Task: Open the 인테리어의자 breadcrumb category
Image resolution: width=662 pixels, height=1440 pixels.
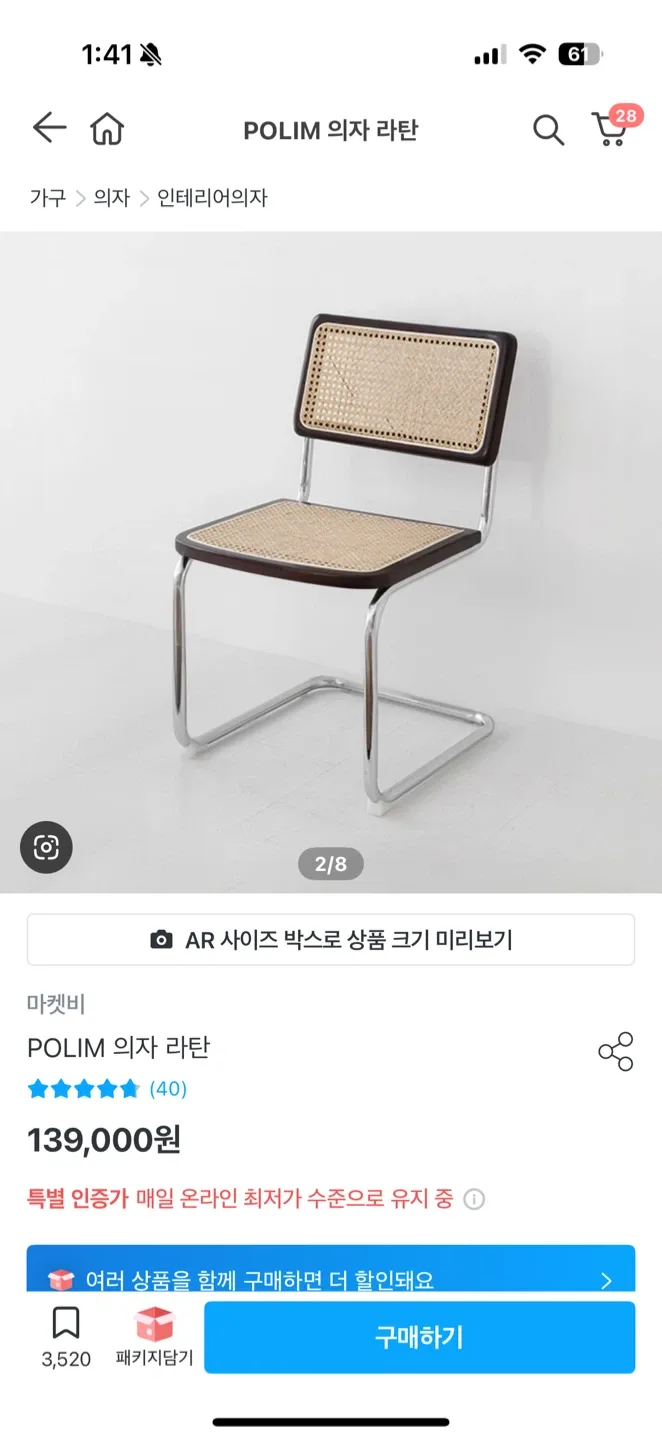Action: coord(212,198)
